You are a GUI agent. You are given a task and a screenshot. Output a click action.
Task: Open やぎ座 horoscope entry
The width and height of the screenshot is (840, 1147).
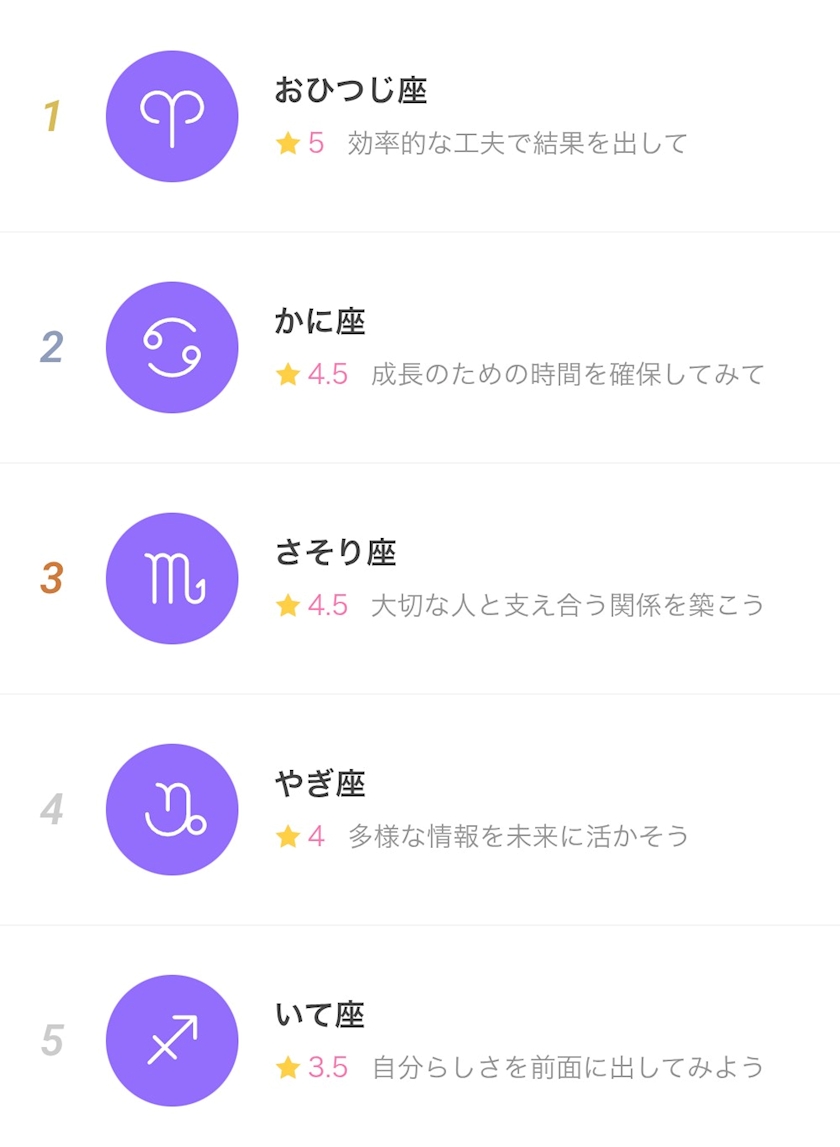pyautogui.click(x=420, y=809)
